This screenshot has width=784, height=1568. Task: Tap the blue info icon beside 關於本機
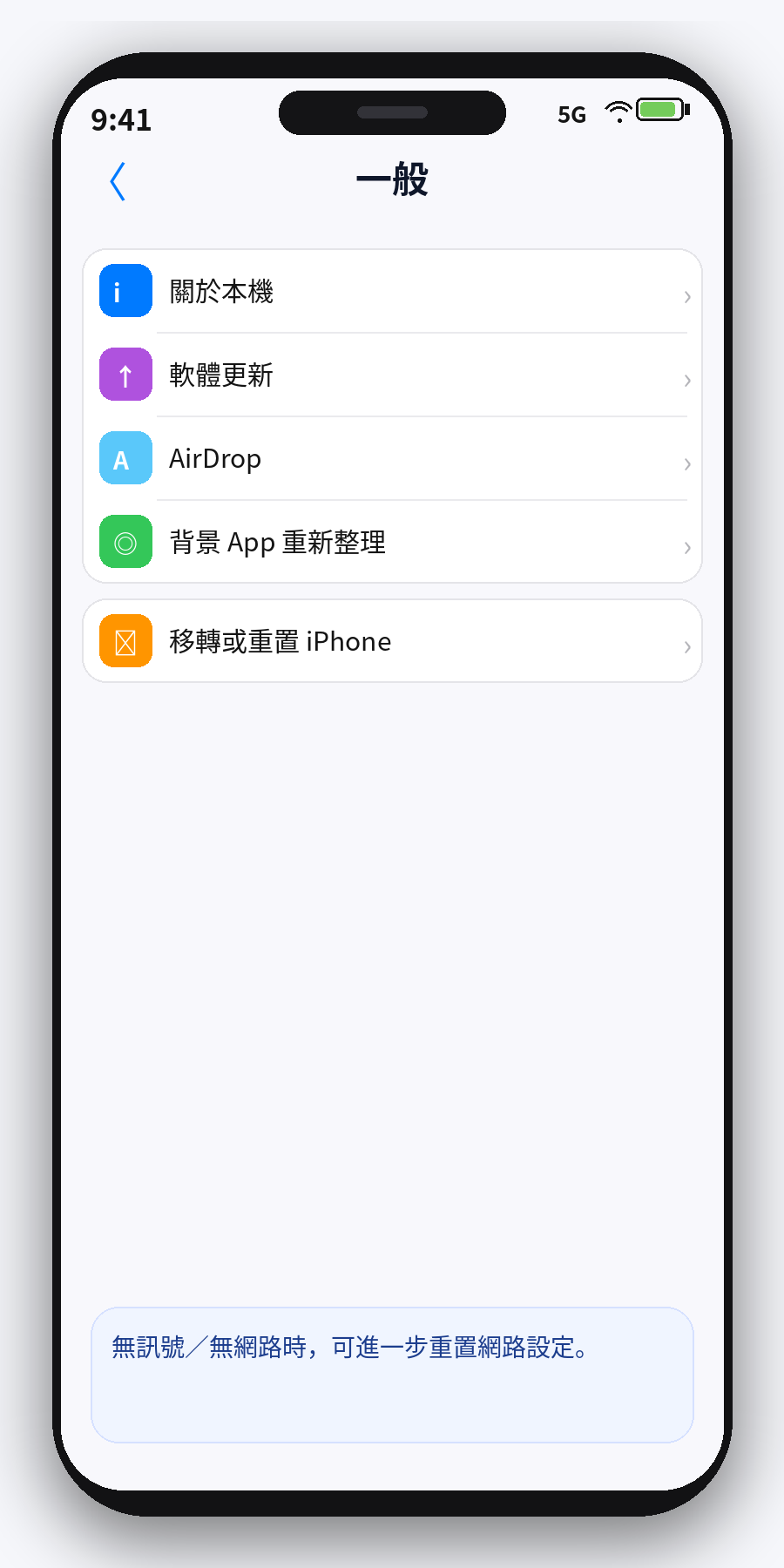pos(125,290)
